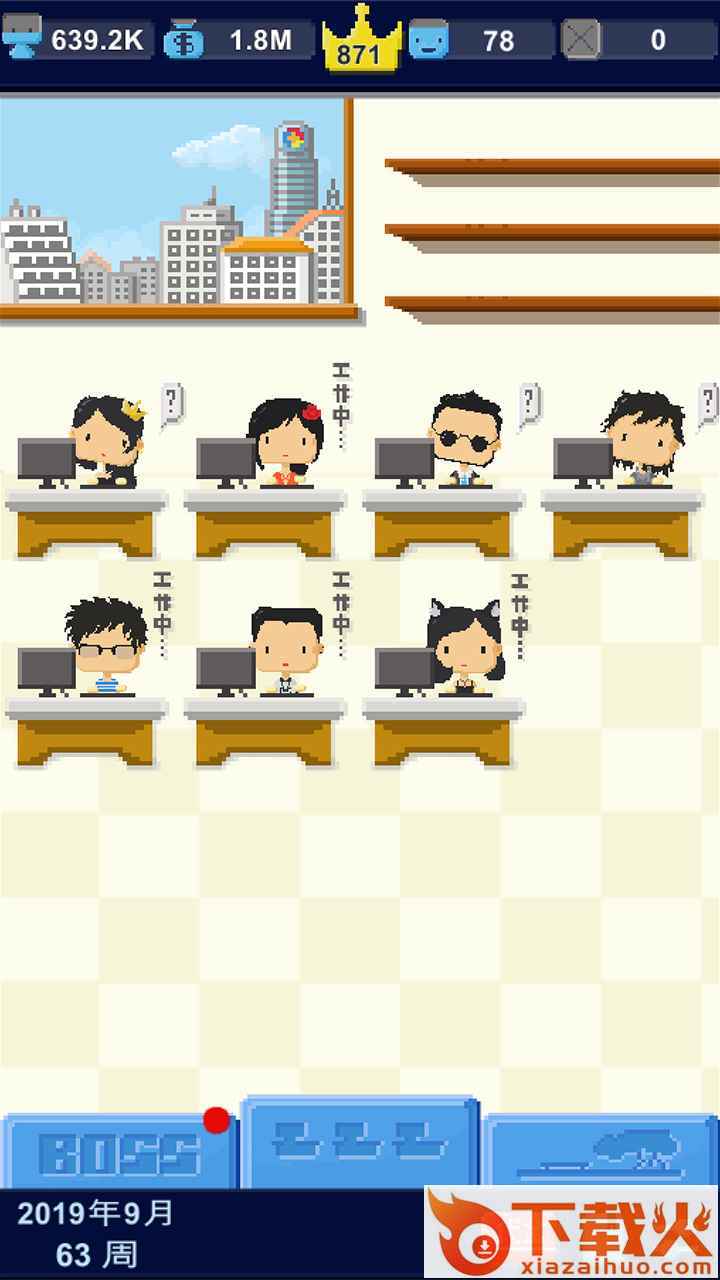Screen dimensions: 720x1280
Task: Select the employee with messy black hair
Action: point(644,440)
